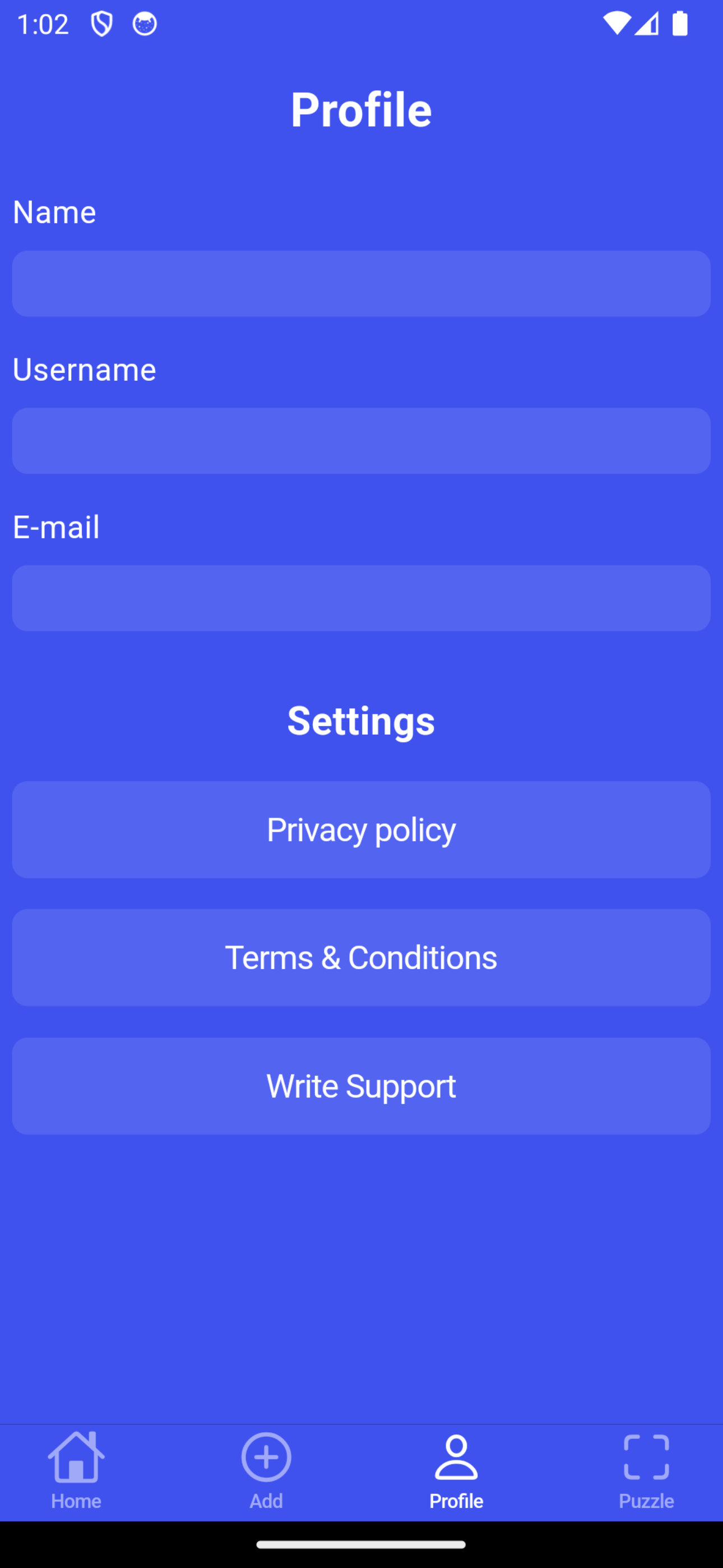Focus the Username text field
This screenshot has width=723, height=1568.
coord(361,441)
